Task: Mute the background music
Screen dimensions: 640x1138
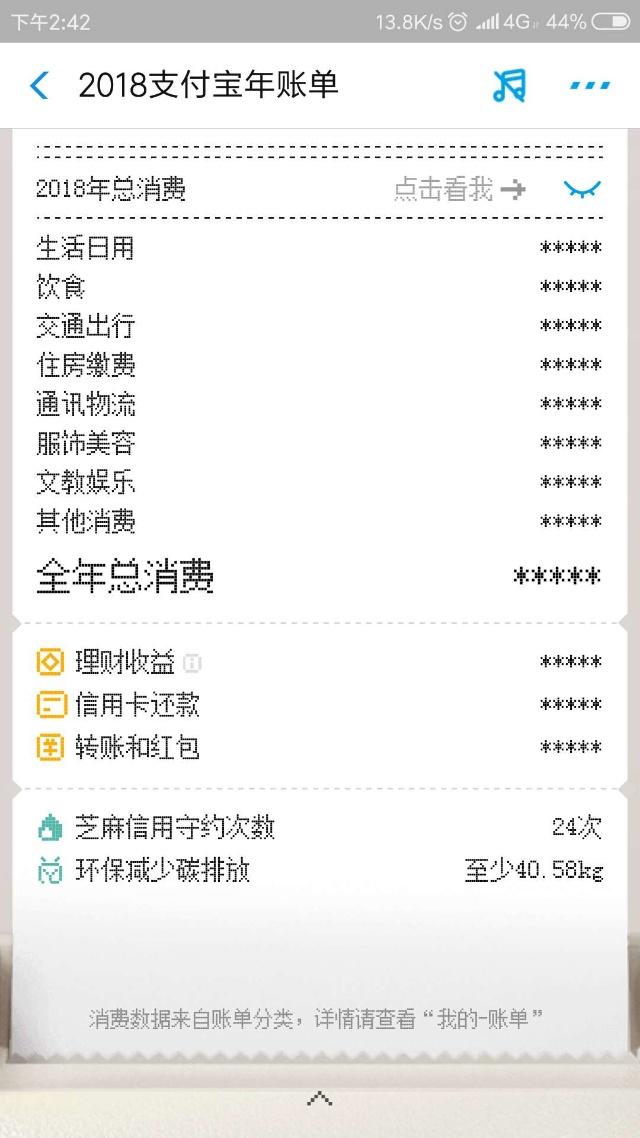Action: click(x=509, y=85)
